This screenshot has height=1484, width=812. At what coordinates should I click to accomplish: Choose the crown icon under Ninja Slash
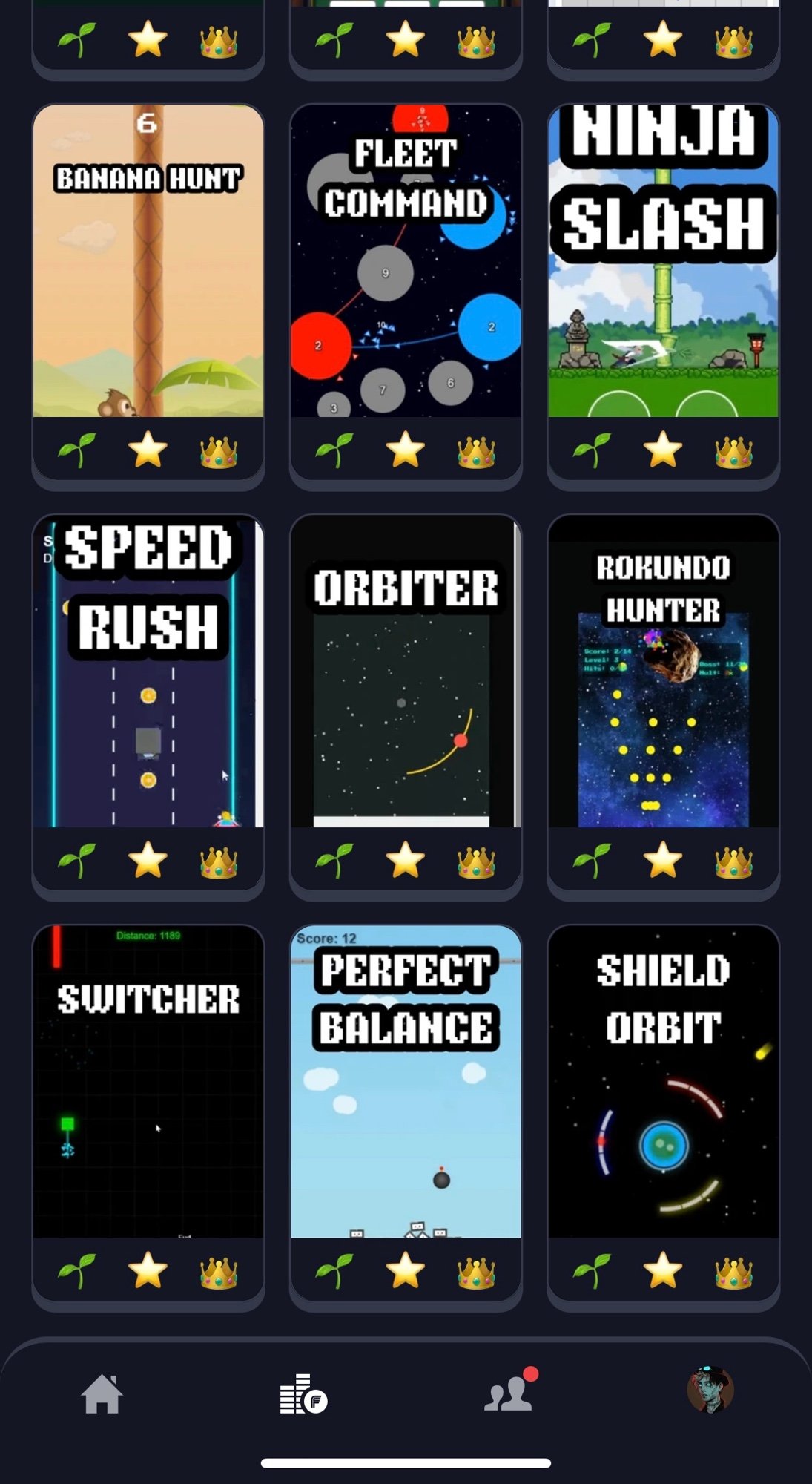(x=733, y=450)
